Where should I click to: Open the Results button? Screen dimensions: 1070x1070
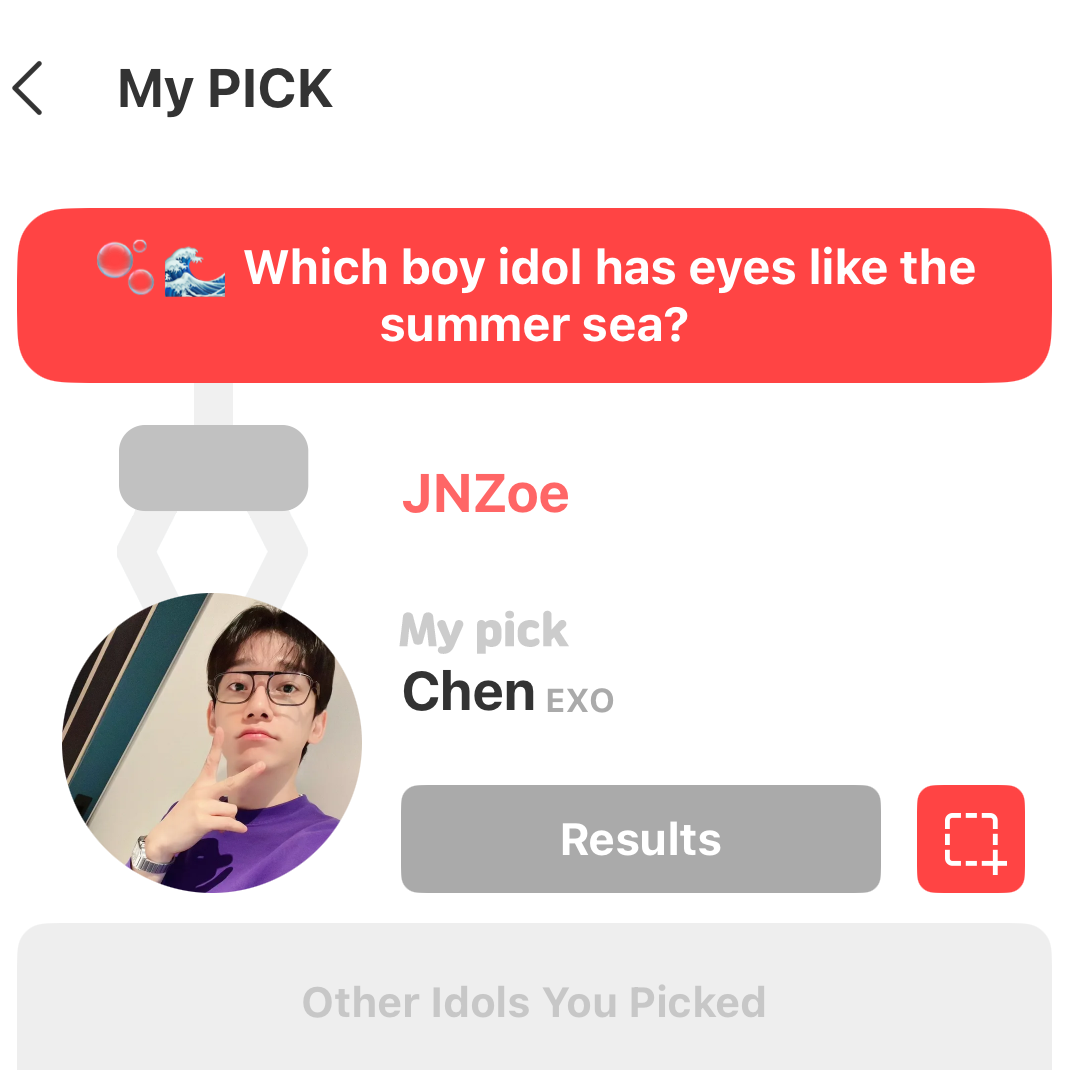(x=640, y=839)
